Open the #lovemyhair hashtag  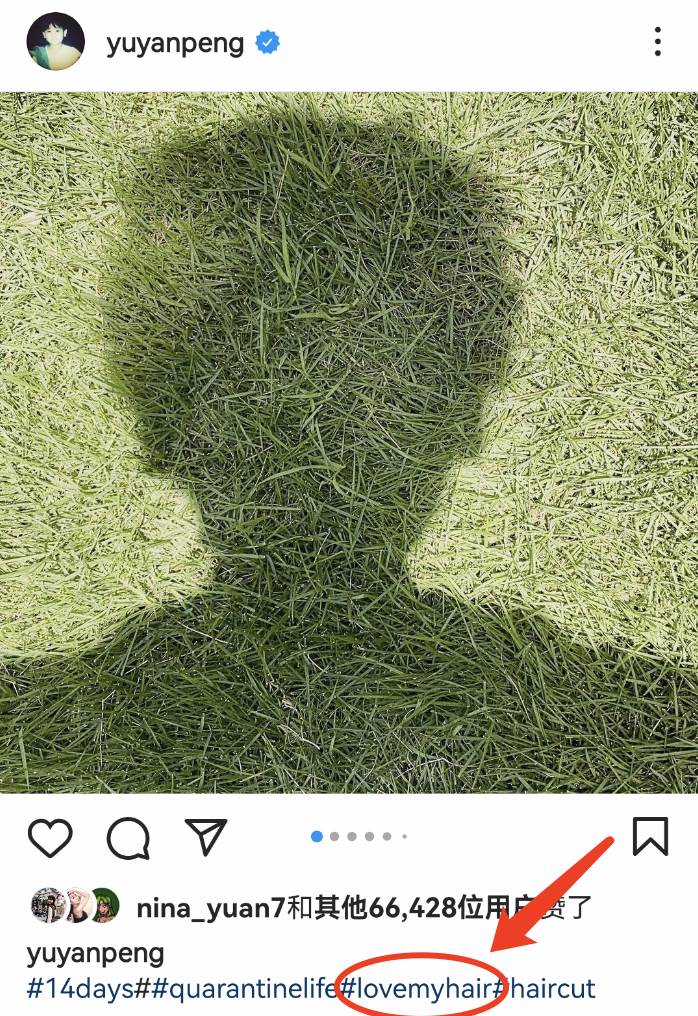point(418,990)
